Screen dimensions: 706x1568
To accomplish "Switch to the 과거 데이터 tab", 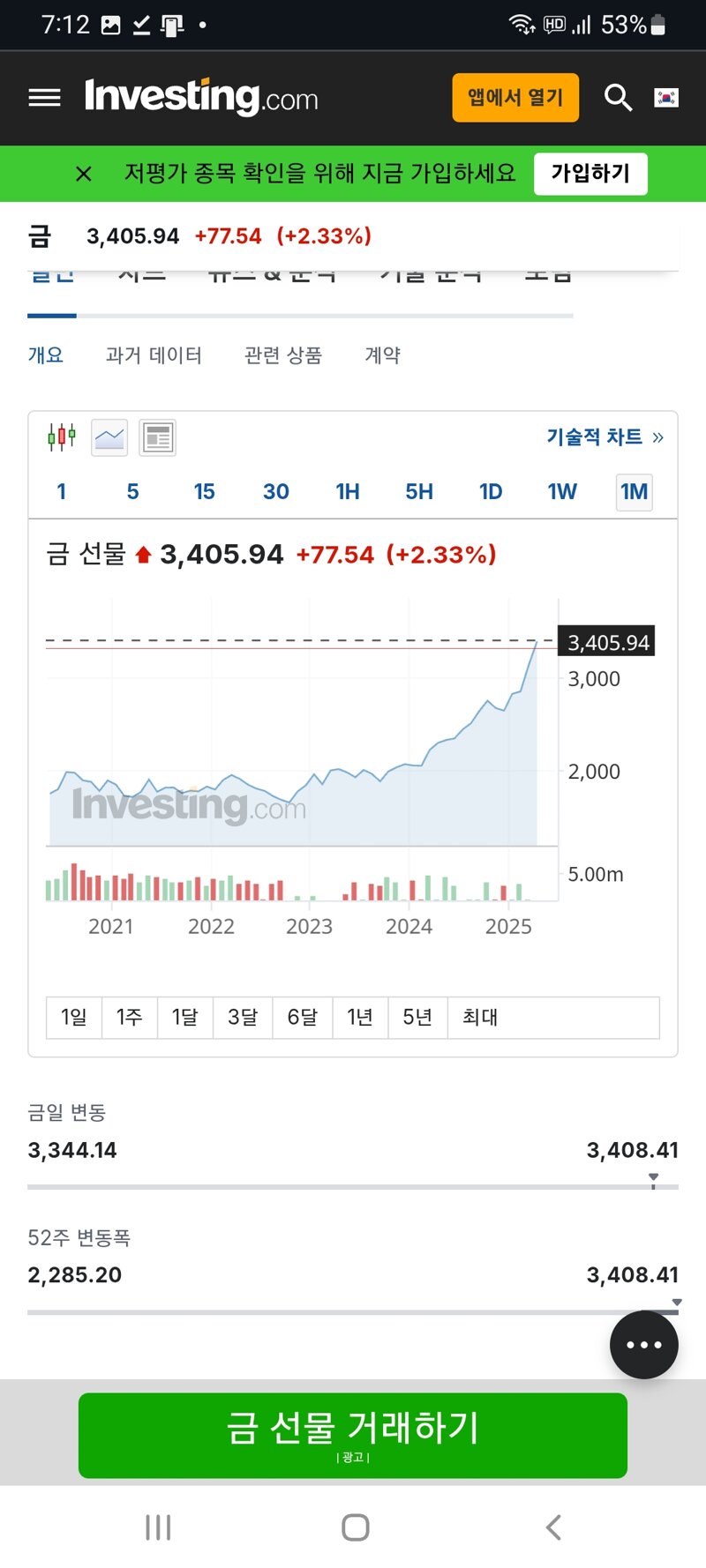I will 154,355.
